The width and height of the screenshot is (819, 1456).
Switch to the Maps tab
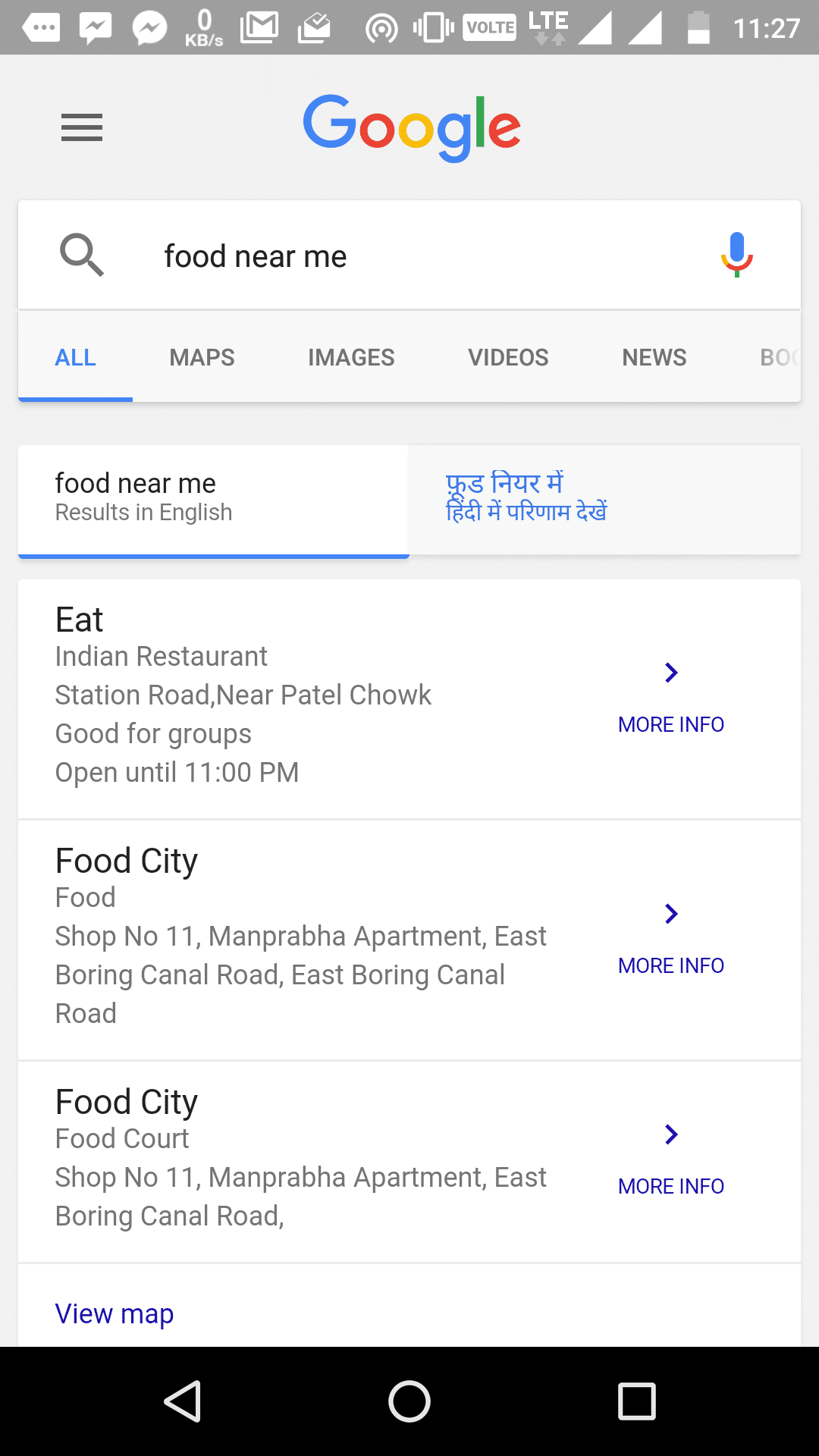tap(202, 357)
